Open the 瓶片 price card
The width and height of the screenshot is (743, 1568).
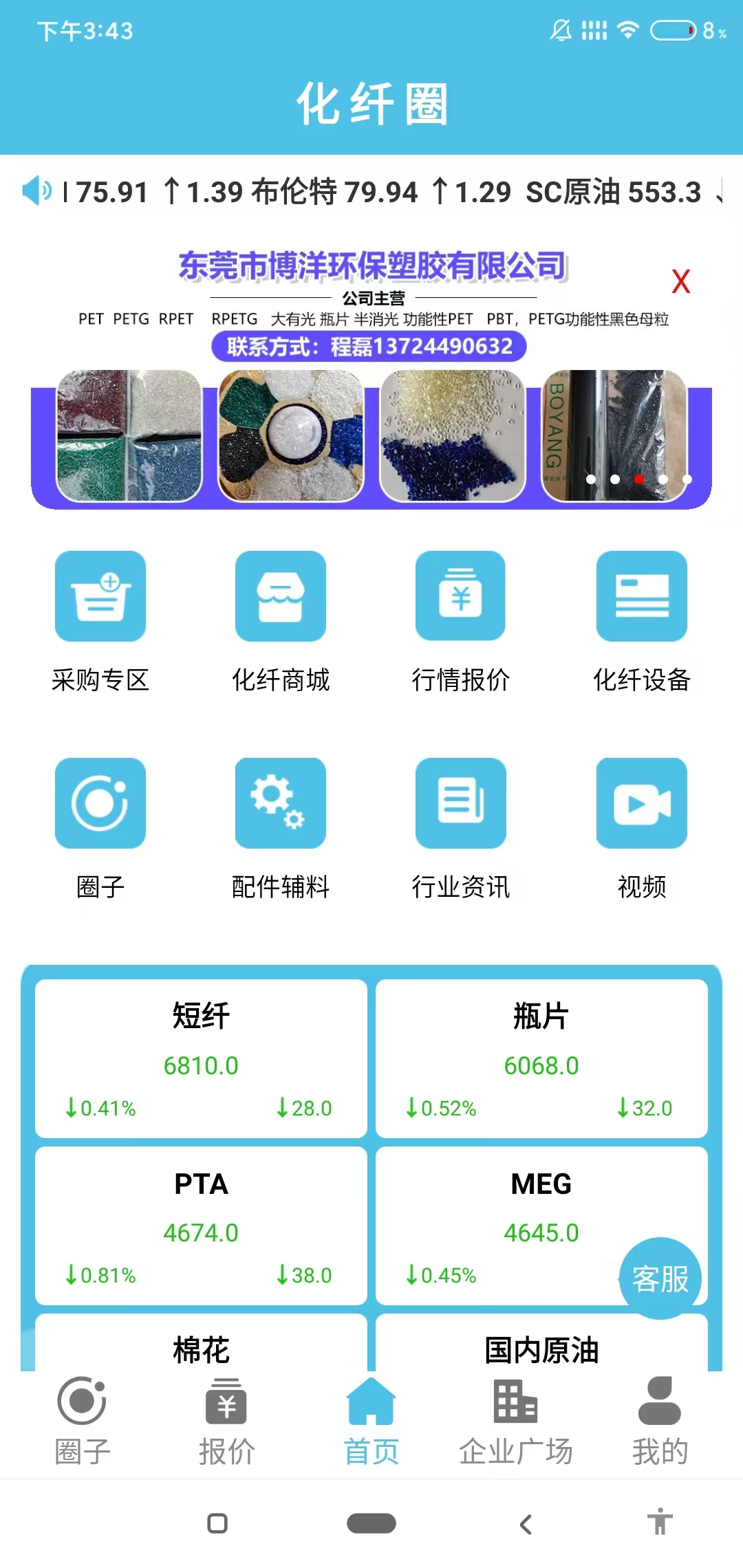pyautogui.click(x=541, y=1058)
